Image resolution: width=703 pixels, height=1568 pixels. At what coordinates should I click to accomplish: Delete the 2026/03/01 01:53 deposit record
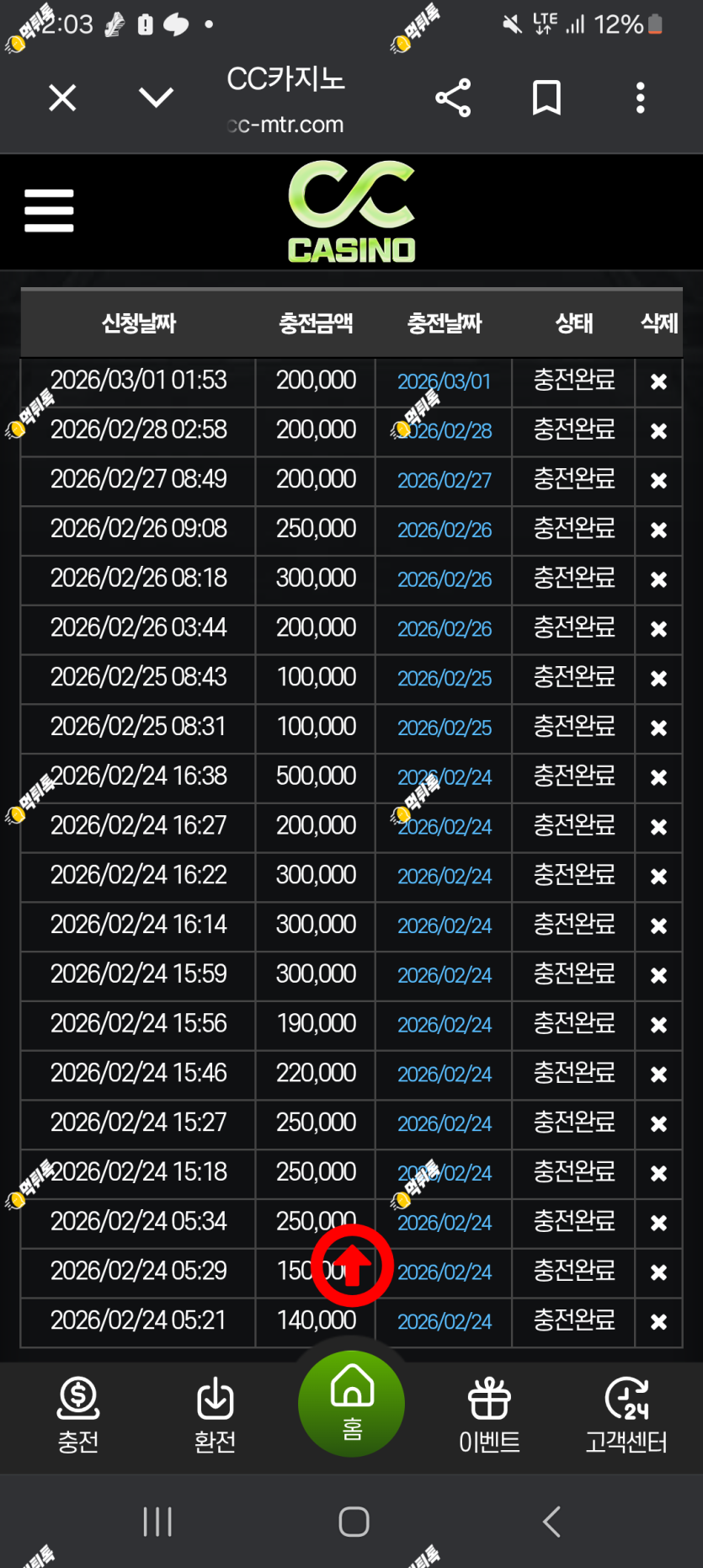point(658,381)
